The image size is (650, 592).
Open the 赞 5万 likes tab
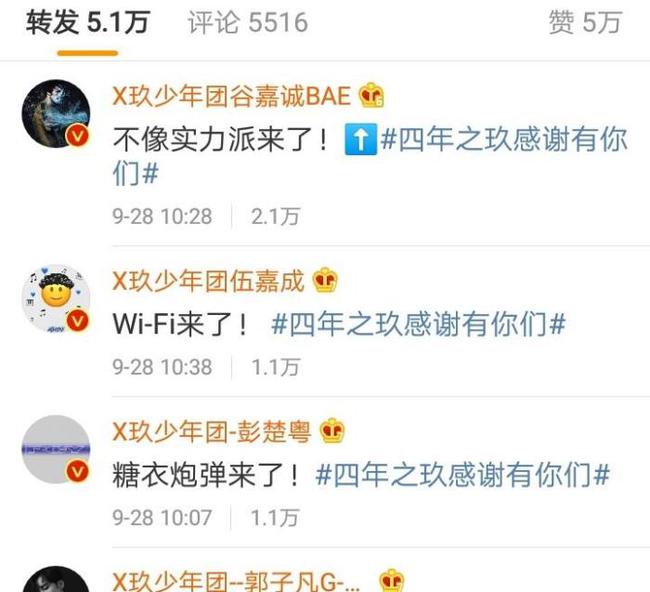[x=584, y=22]
